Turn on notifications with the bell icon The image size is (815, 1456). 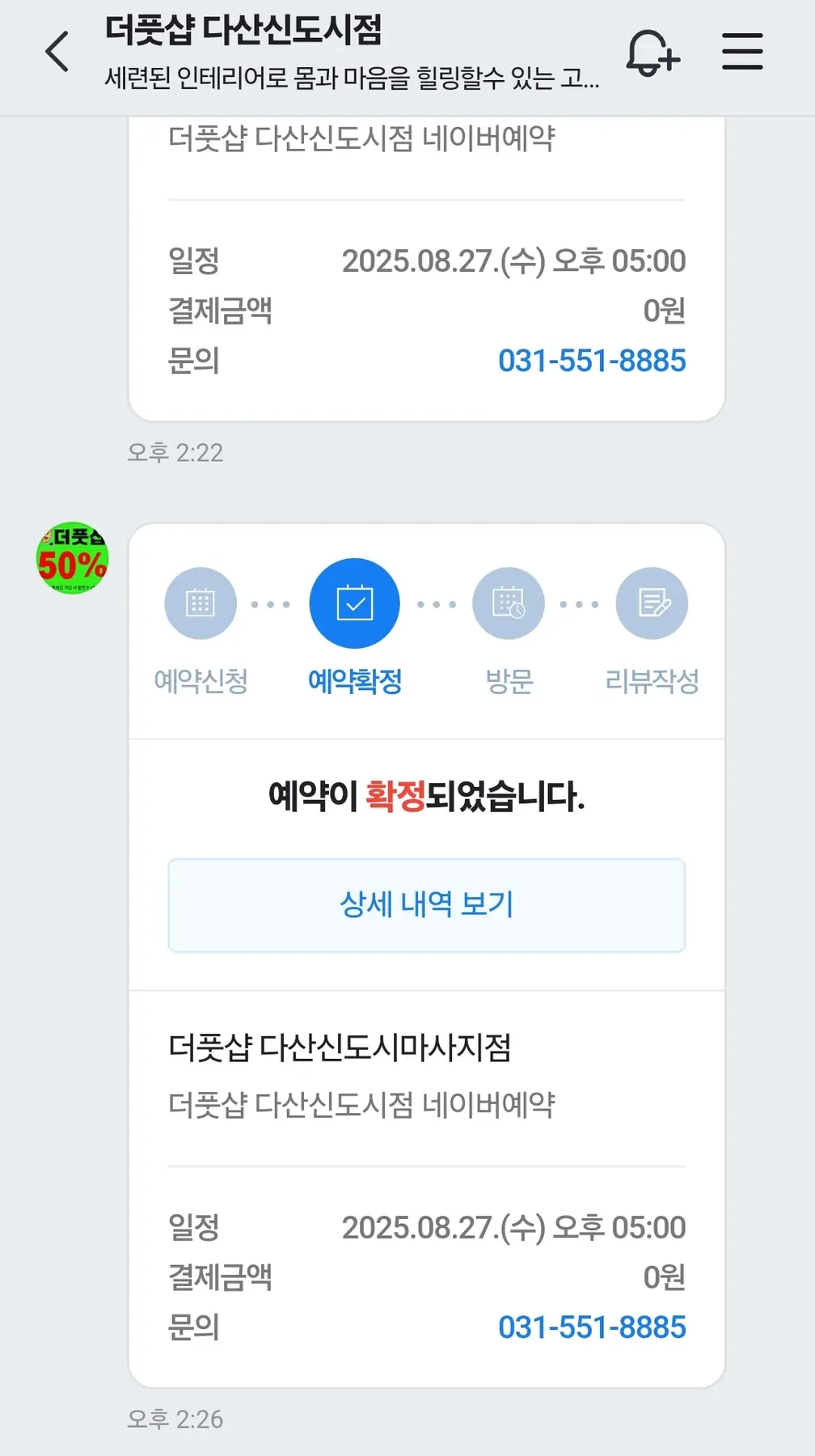coord(652,53)
